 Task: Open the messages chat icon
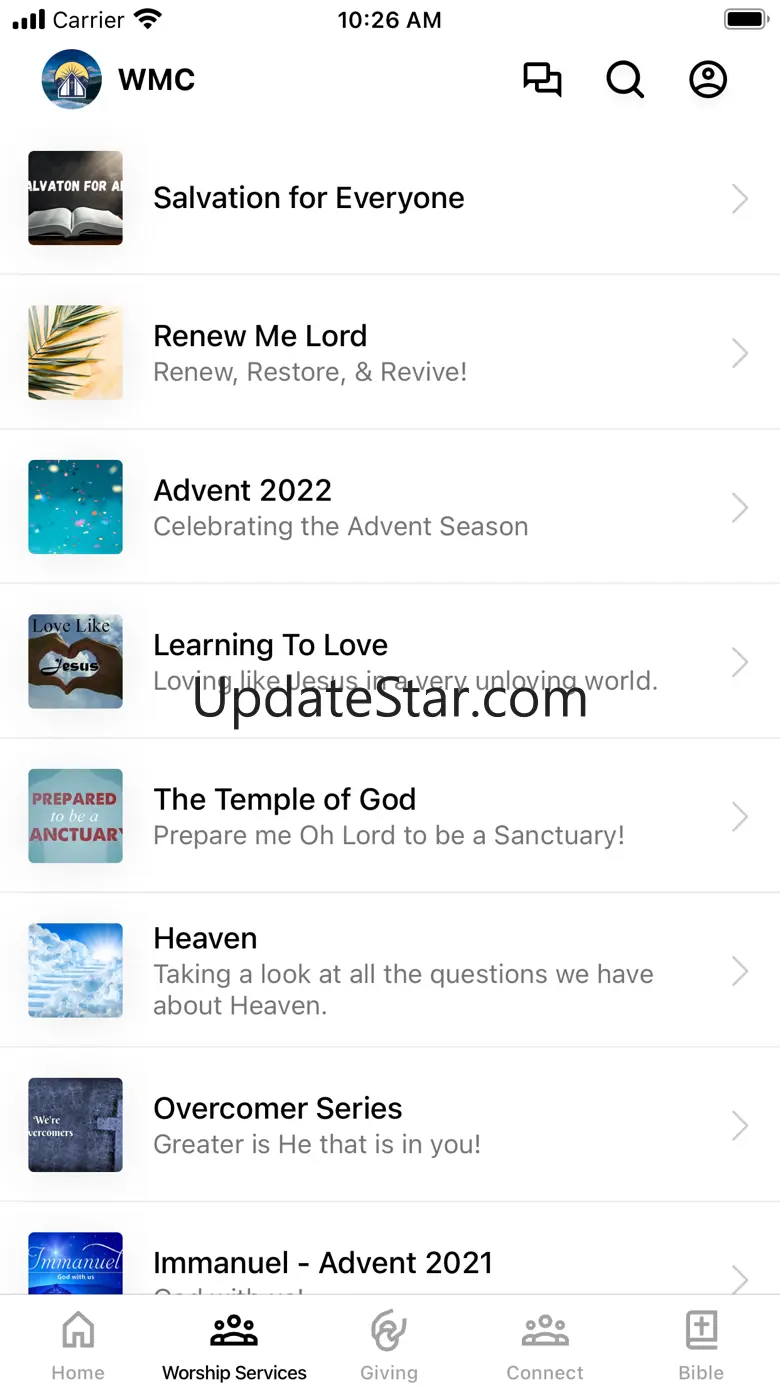tap(542, 80)
